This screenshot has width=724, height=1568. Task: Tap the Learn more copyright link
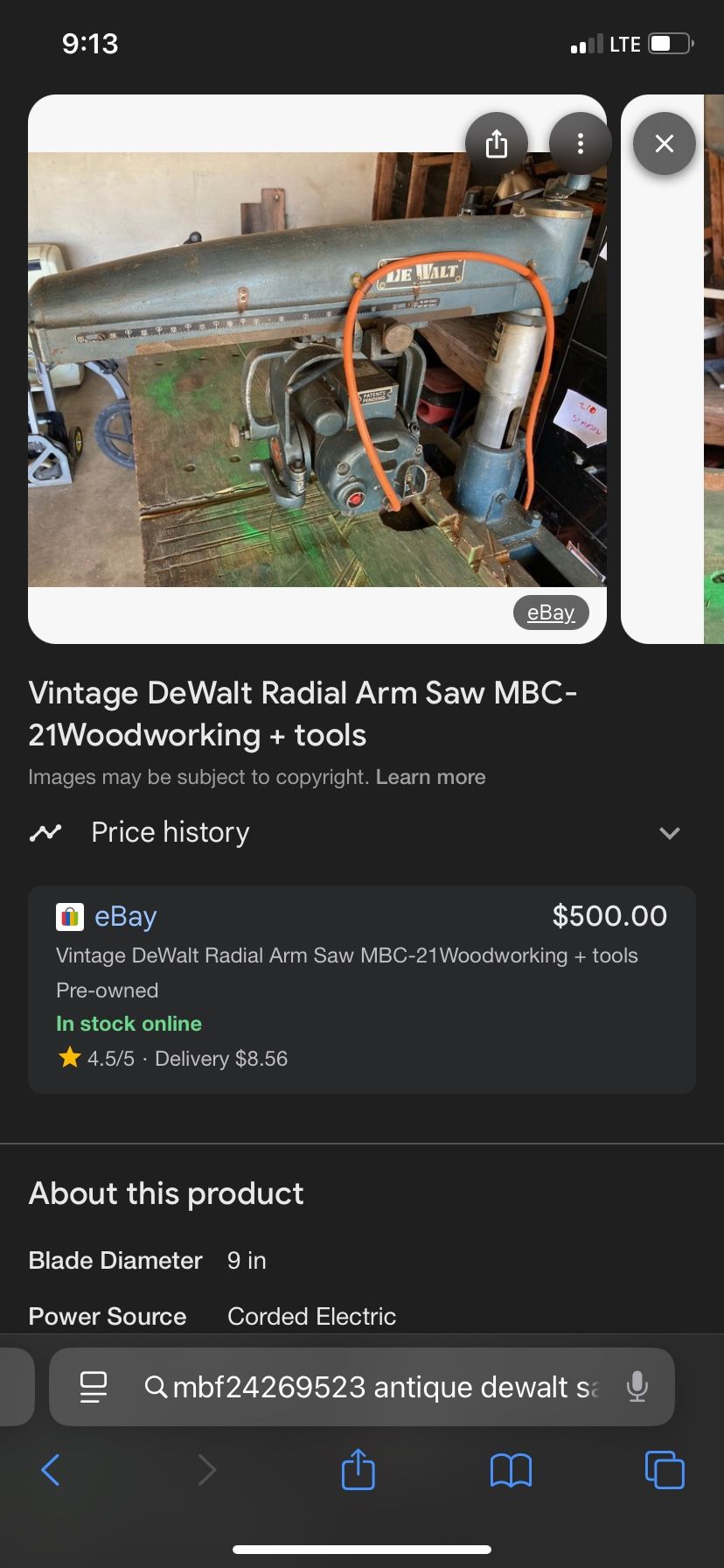[430, 777]
